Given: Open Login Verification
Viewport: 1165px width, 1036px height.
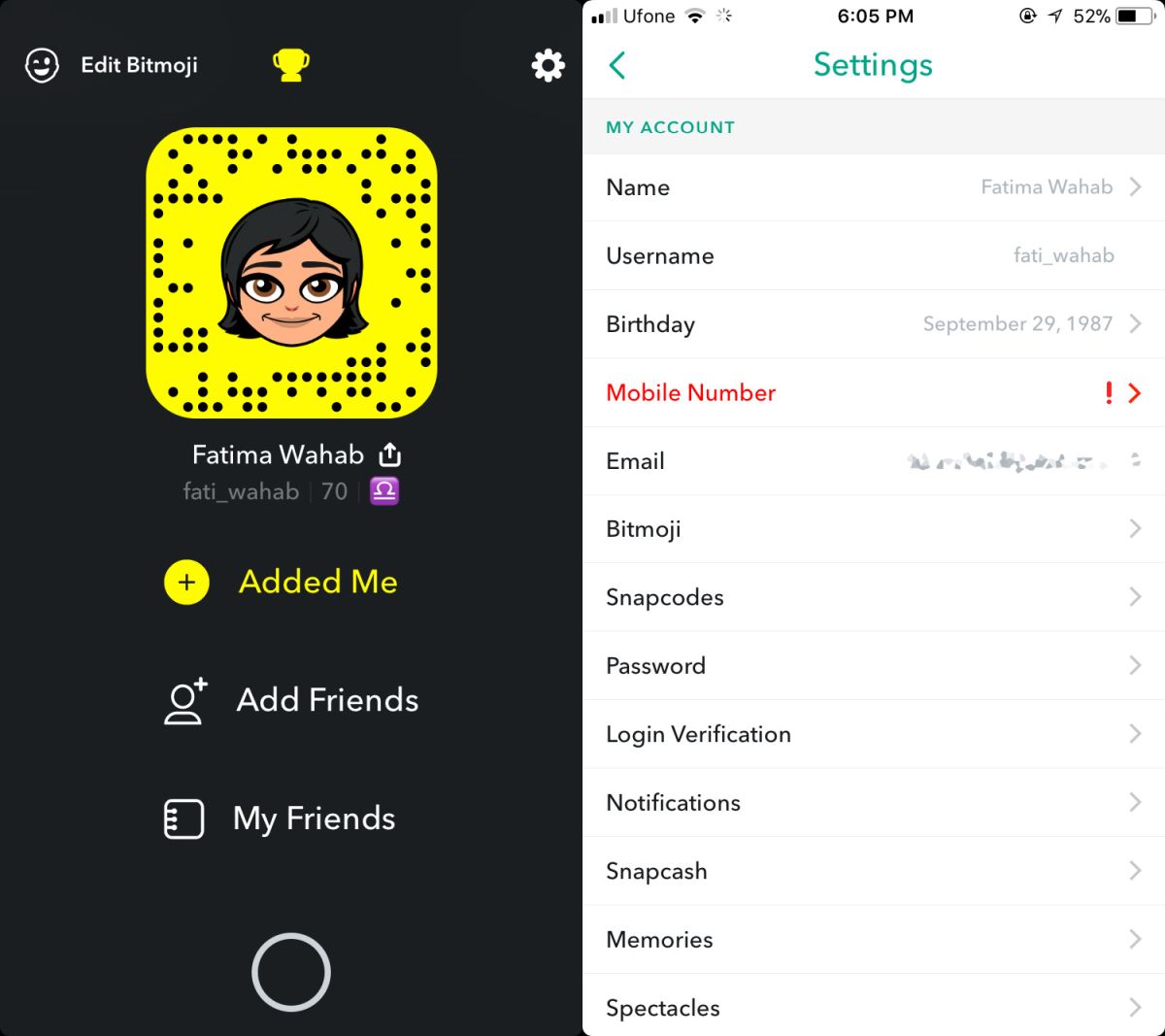Looking at the screenshot, I should click(873, 734).
